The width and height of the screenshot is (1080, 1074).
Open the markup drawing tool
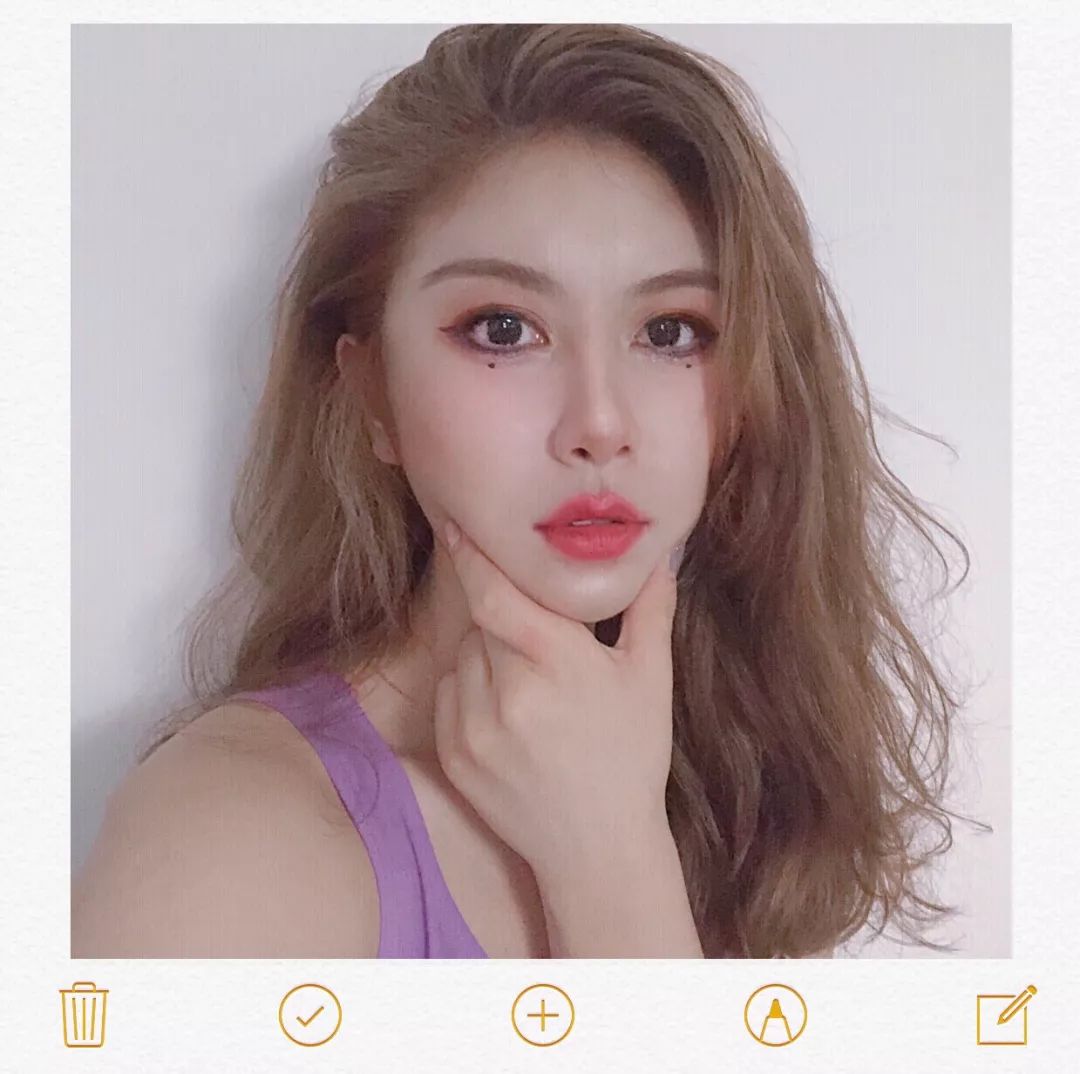[x=775, y=1015]
